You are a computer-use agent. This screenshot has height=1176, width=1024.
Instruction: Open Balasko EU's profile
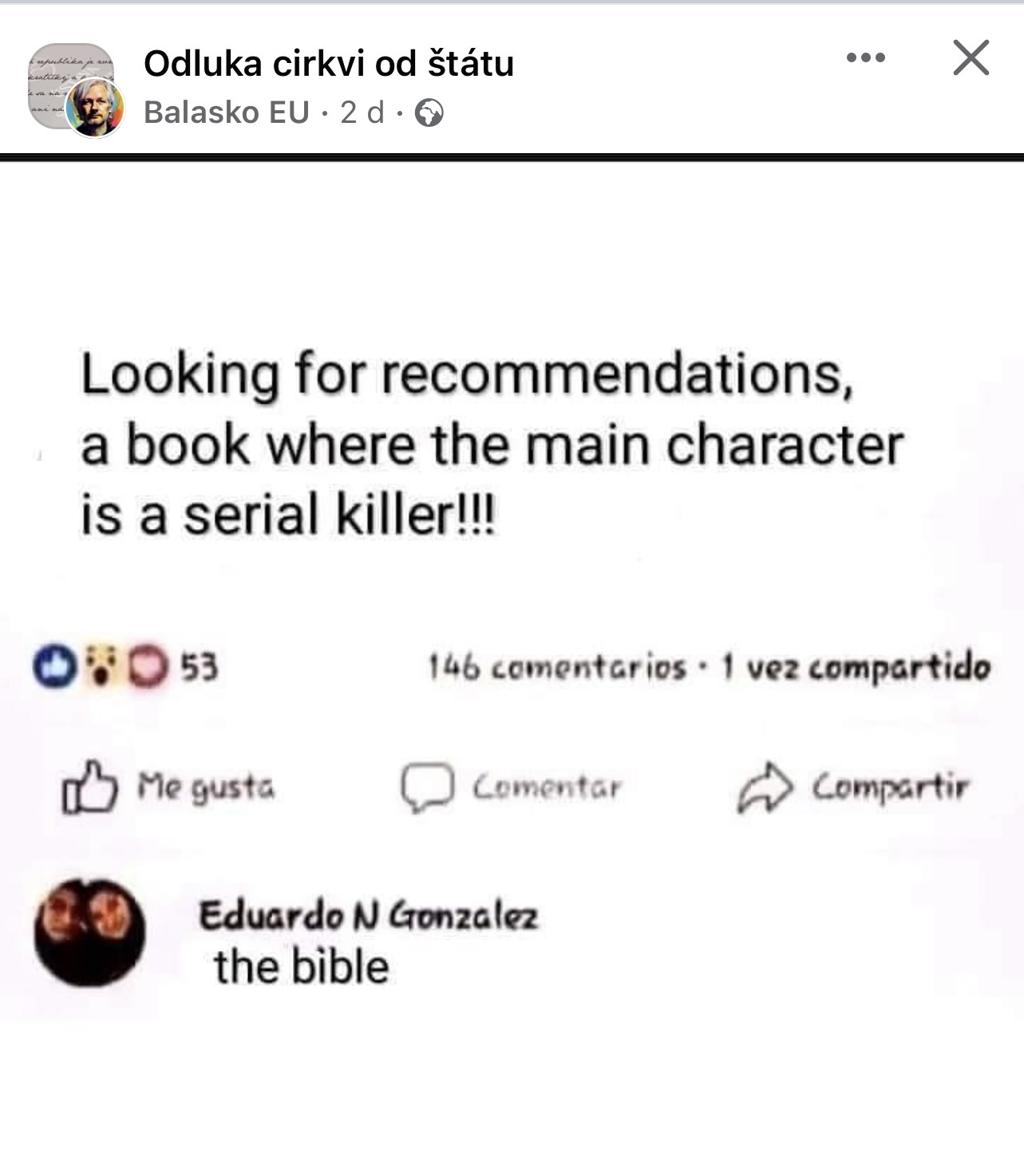[x=226, y=112]
